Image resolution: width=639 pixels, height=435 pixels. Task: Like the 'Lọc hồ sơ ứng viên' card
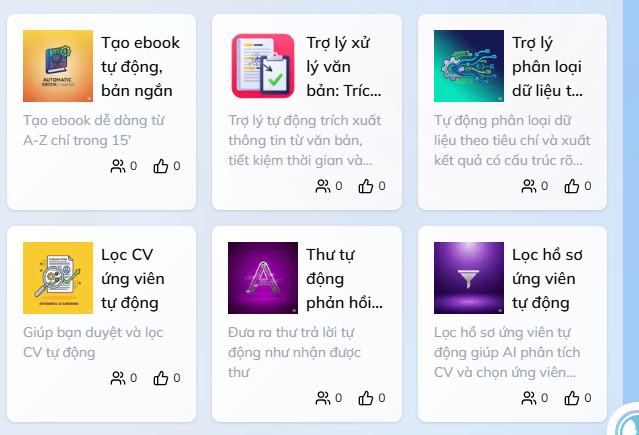click(x=572, y=398)
